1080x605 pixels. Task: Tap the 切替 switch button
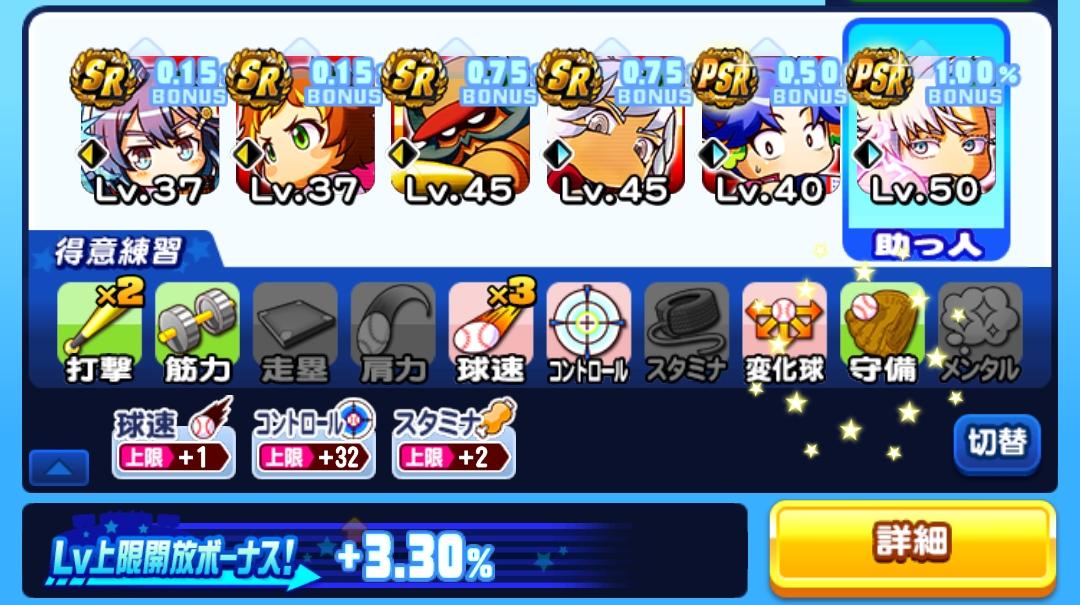tap(997, 442)
